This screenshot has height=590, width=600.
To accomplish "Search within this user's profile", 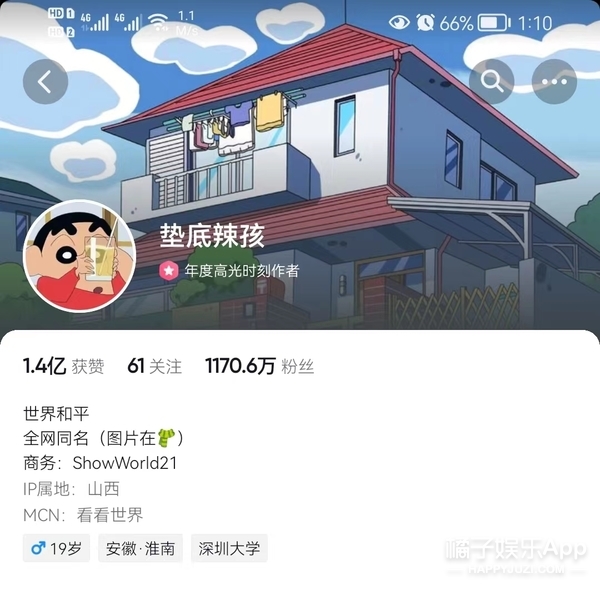I will (x=491, y=82).
